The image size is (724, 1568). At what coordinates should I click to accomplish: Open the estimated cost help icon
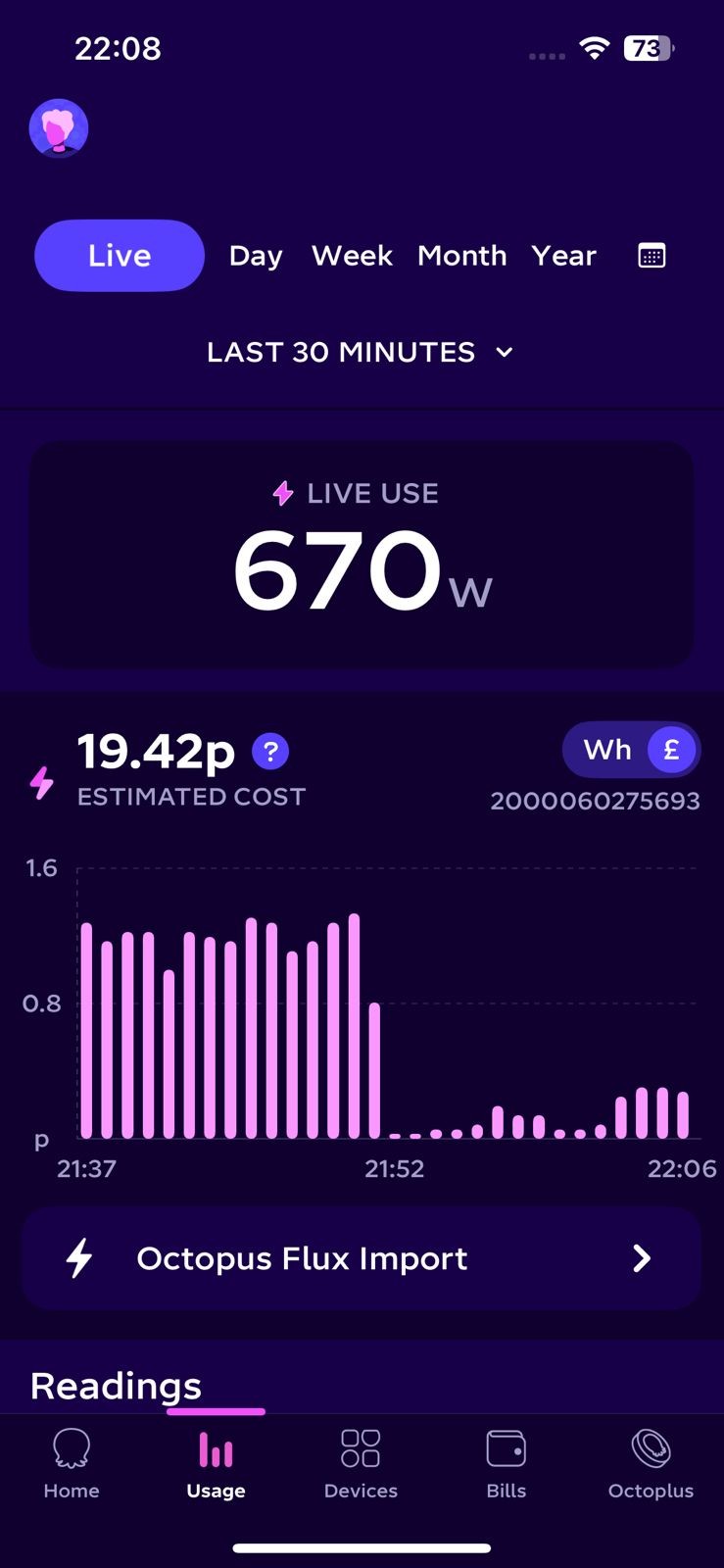pos(270,752)
